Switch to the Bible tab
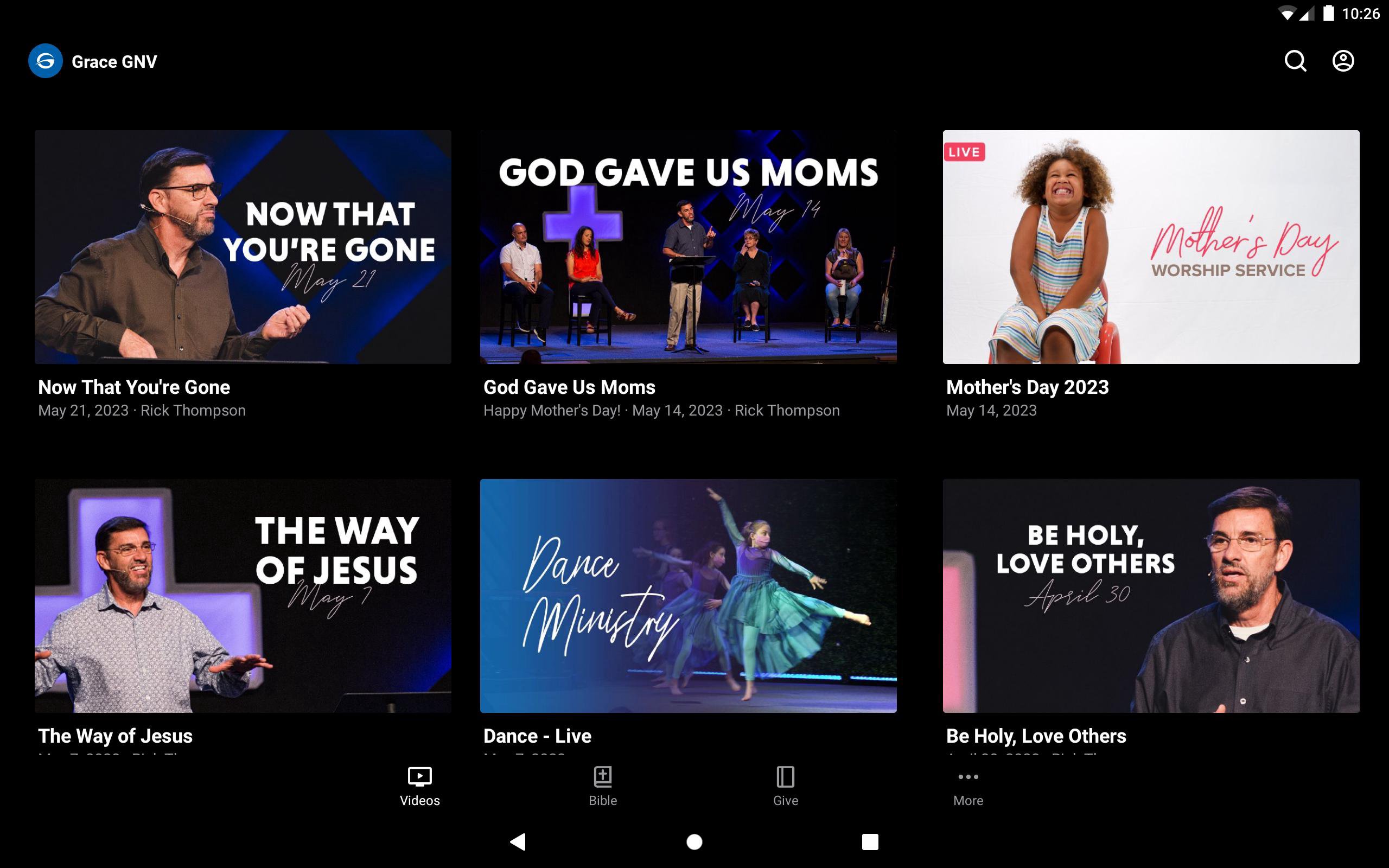Screen dimensions: 1389x868 click(603, 786)
